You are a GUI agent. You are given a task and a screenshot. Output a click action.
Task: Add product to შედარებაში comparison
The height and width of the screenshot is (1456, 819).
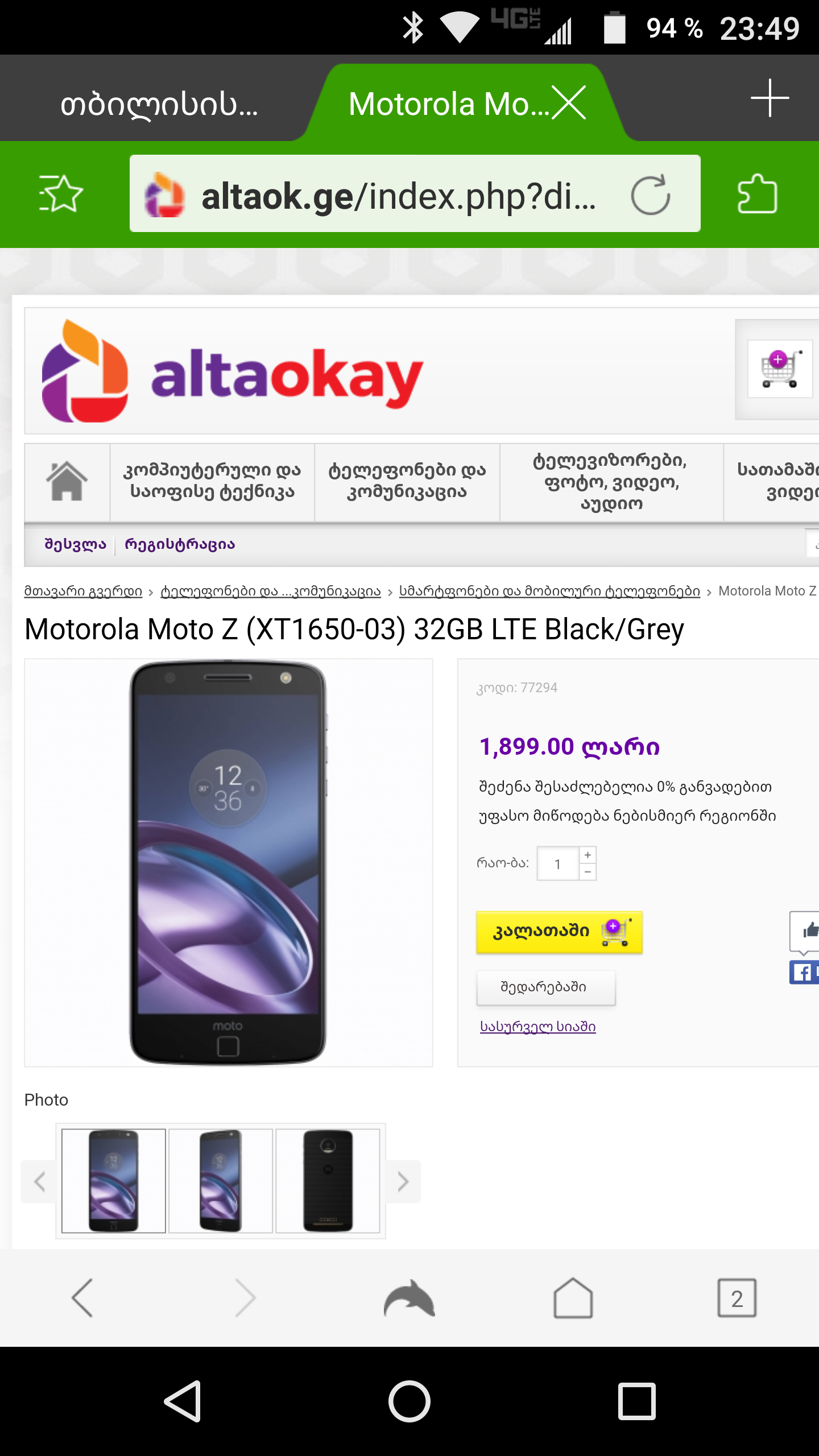coord(545,987)
